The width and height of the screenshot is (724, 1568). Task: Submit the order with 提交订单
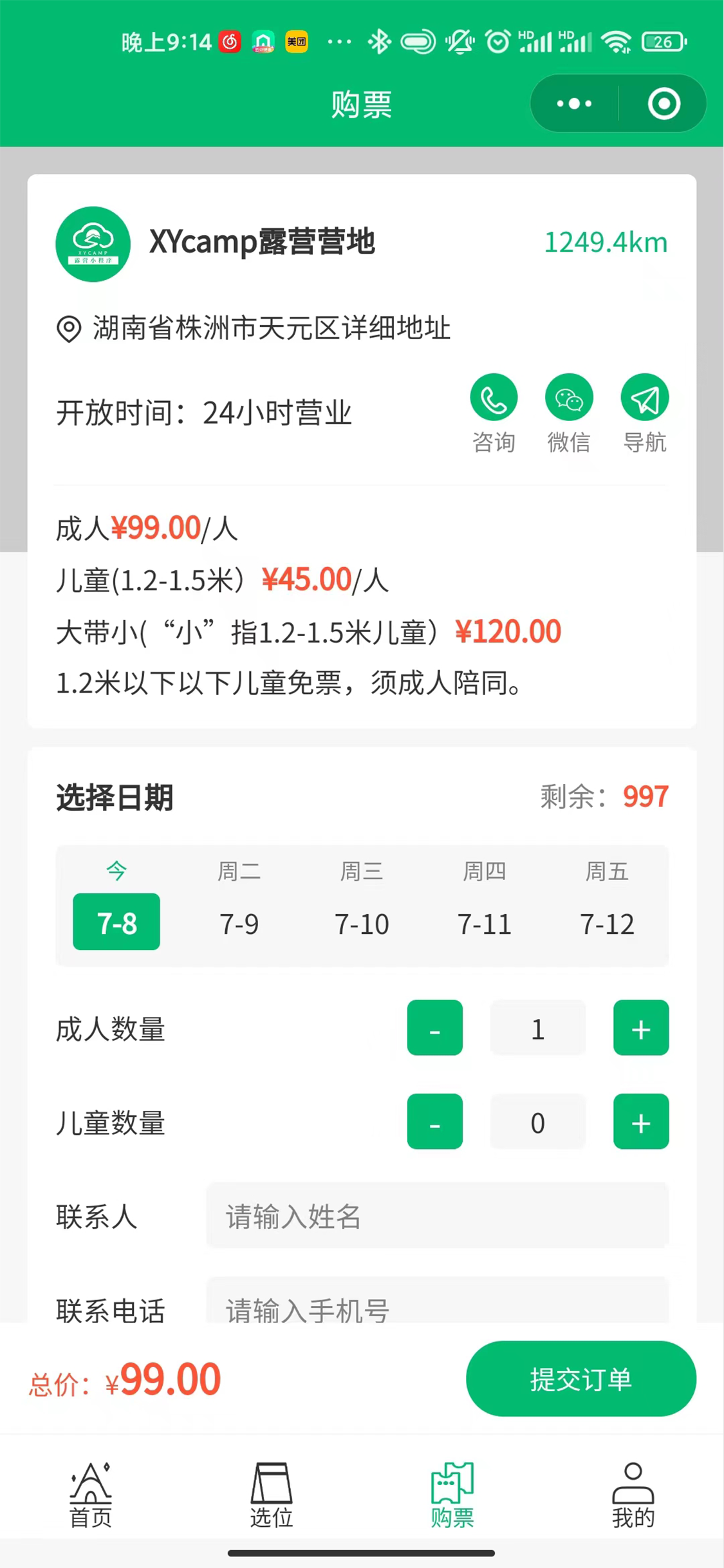click(580, 1379)
